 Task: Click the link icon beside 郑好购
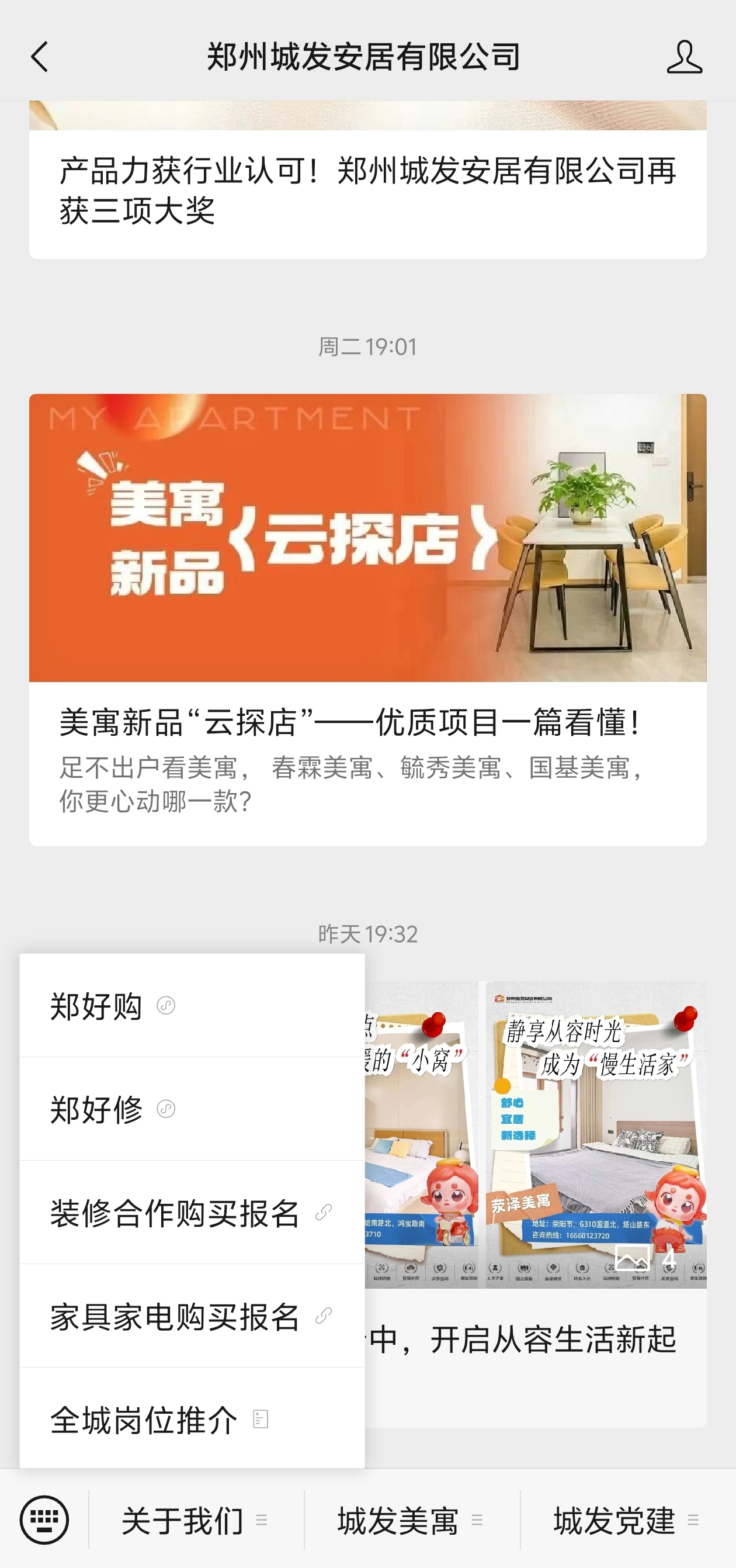click(x=166, y=1005)
